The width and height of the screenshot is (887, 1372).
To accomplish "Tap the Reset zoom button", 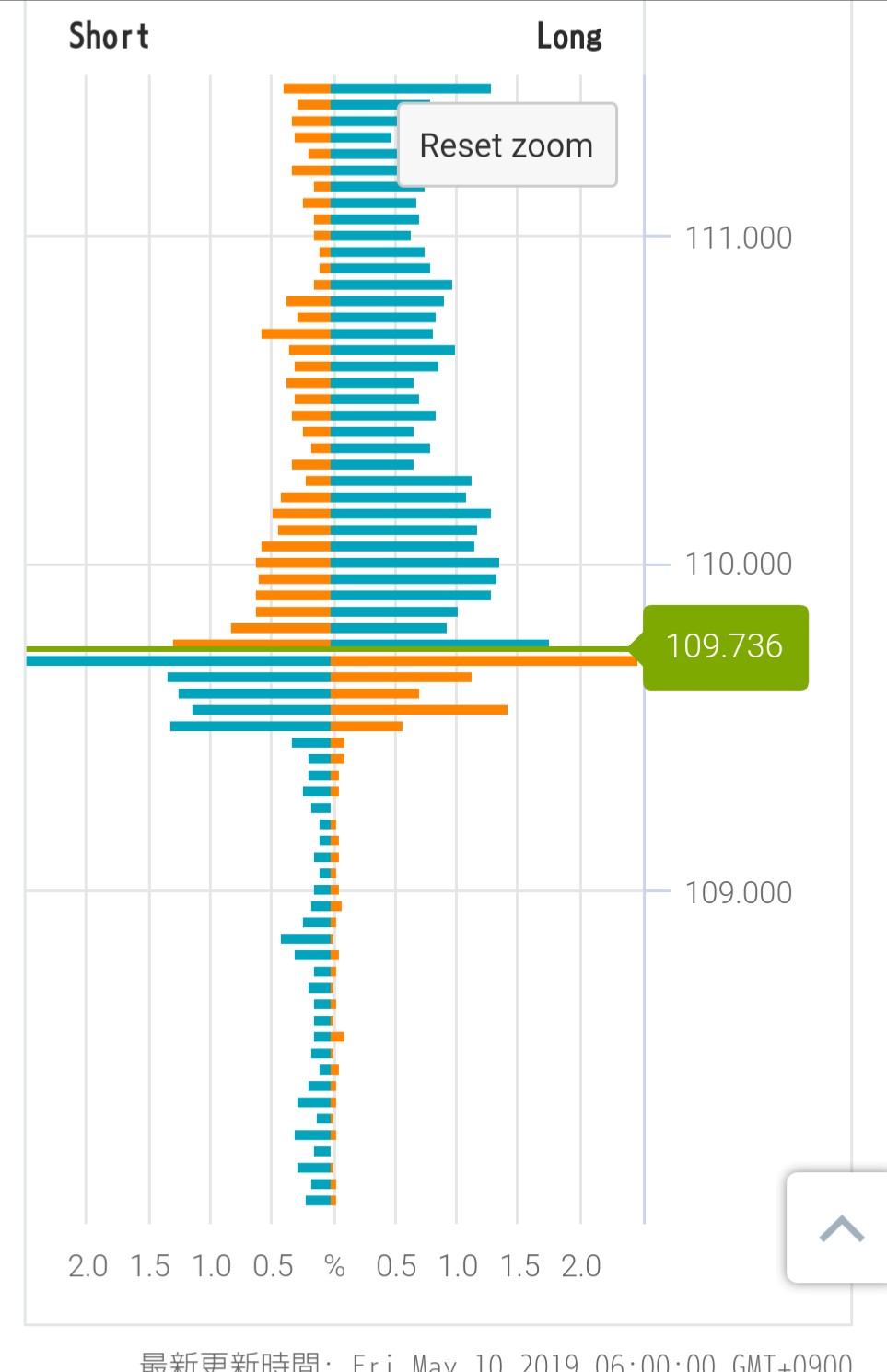I will pos(507,145).
